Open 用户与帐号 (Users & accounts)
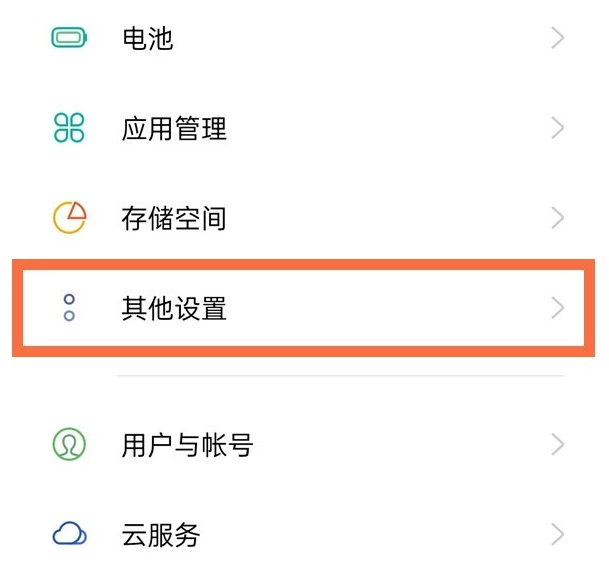Screen dimensions: 609x579 point(187,445)
